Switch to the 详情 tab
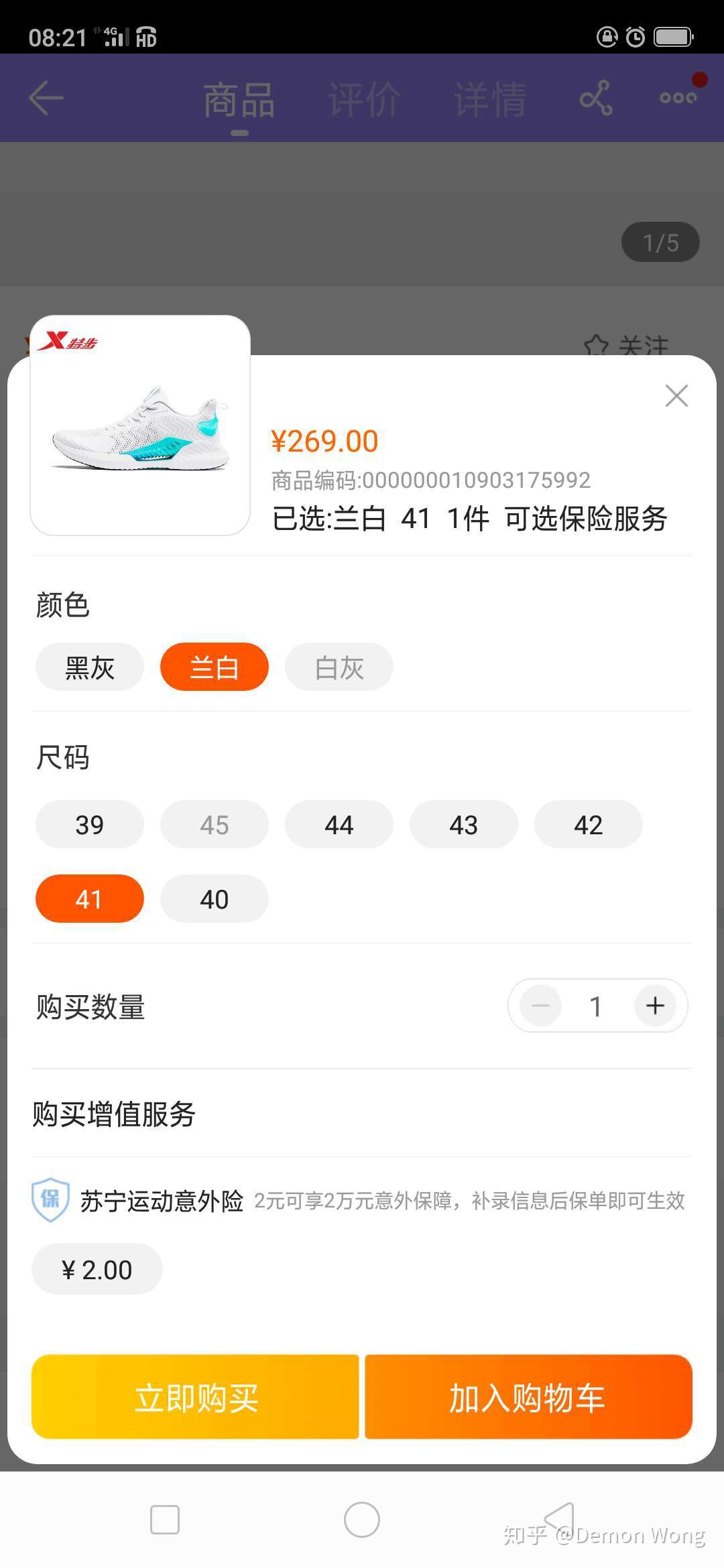 click(489, 97)
